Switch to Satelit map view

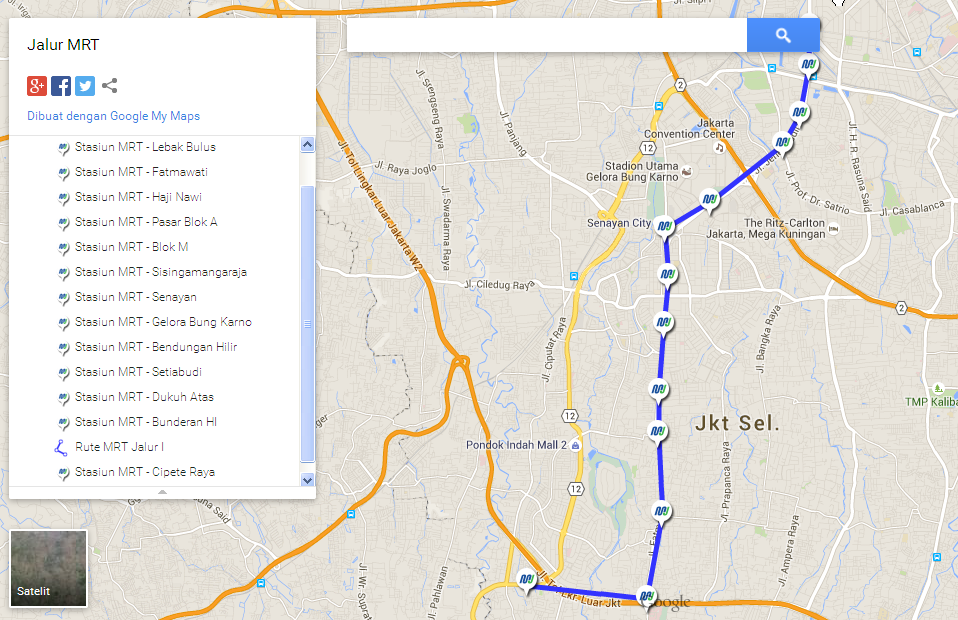point(49,568)
